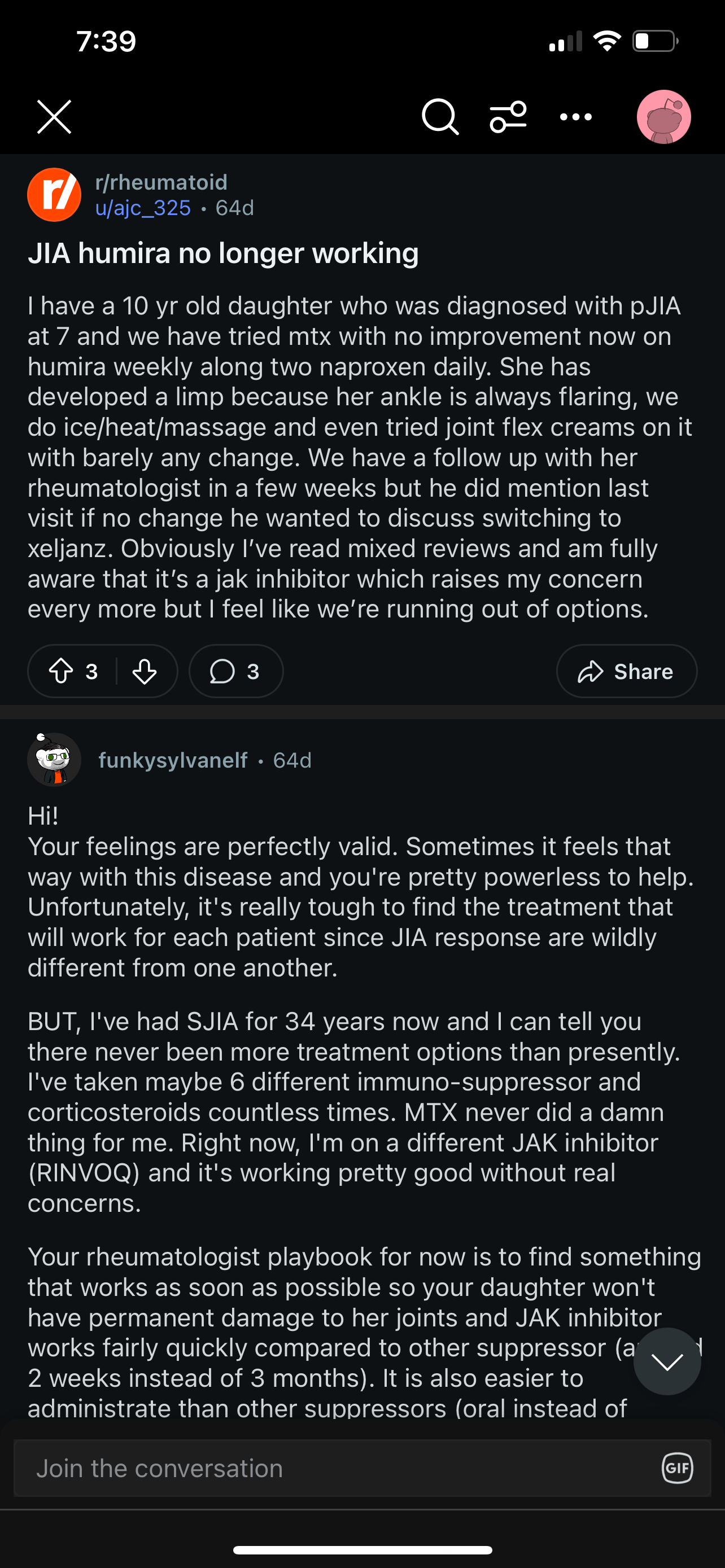Open your profile avatar menu
This screenshot has width=725, height=1568.
tap(663, 117)
